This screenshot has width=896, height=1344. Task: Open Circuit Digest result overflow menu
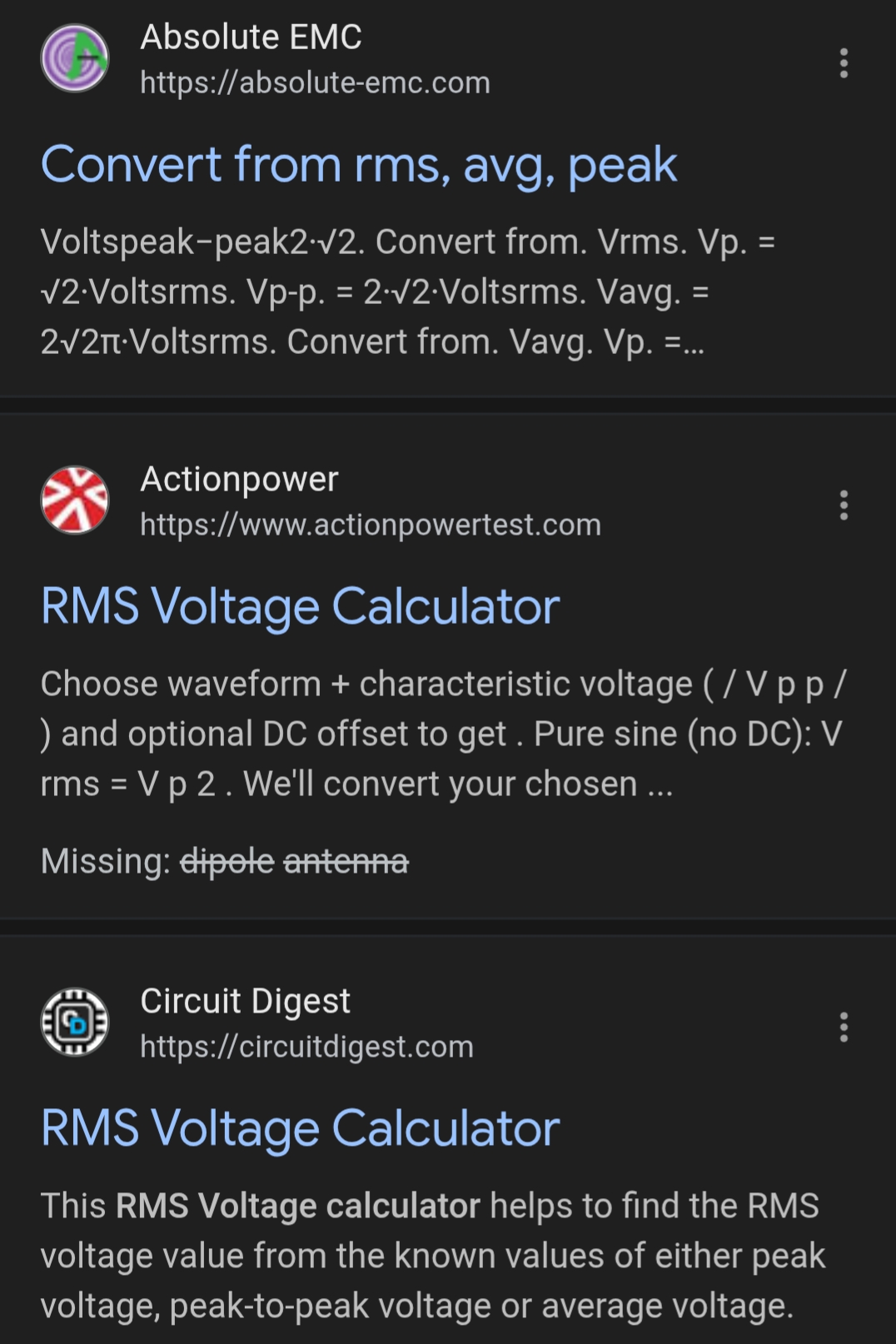pos(844,1028)
